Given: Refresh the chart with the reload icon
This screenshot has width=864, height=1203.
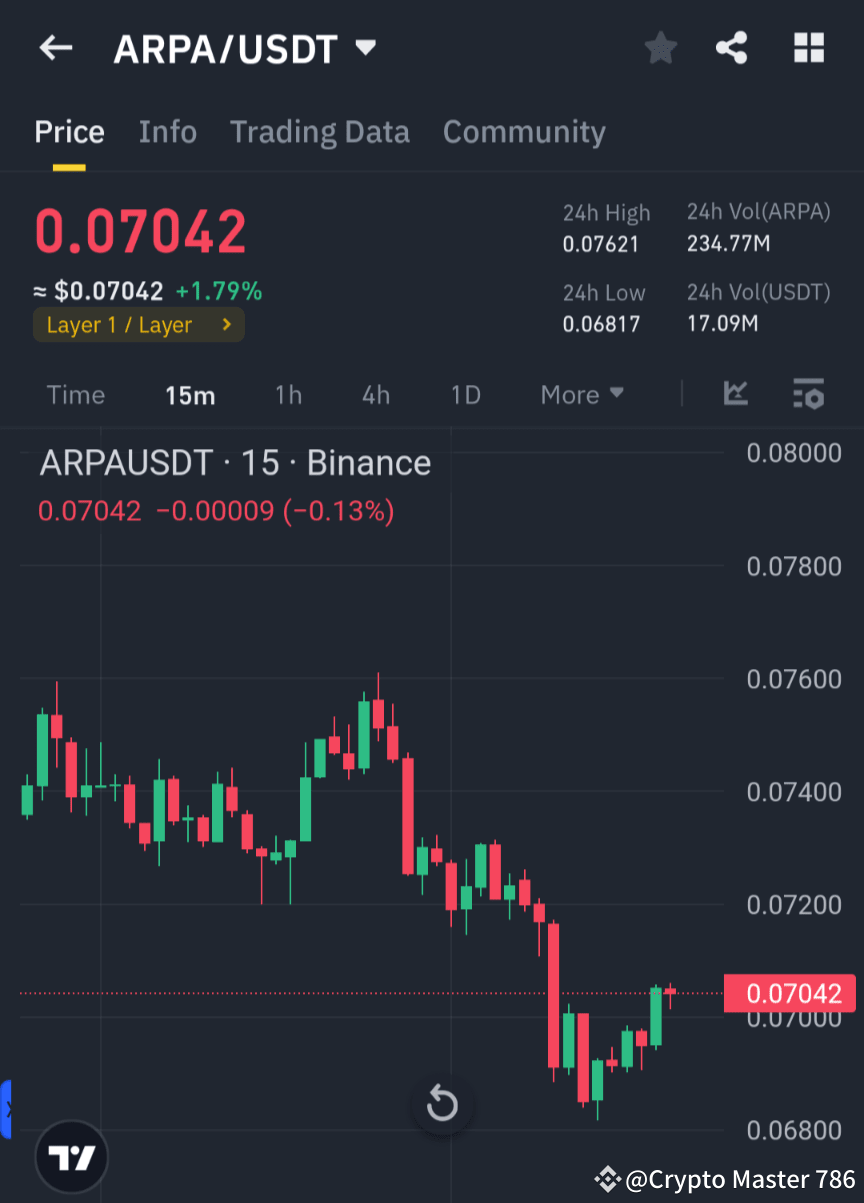Looking at the screenshot, I should [x=441, y=1104].
